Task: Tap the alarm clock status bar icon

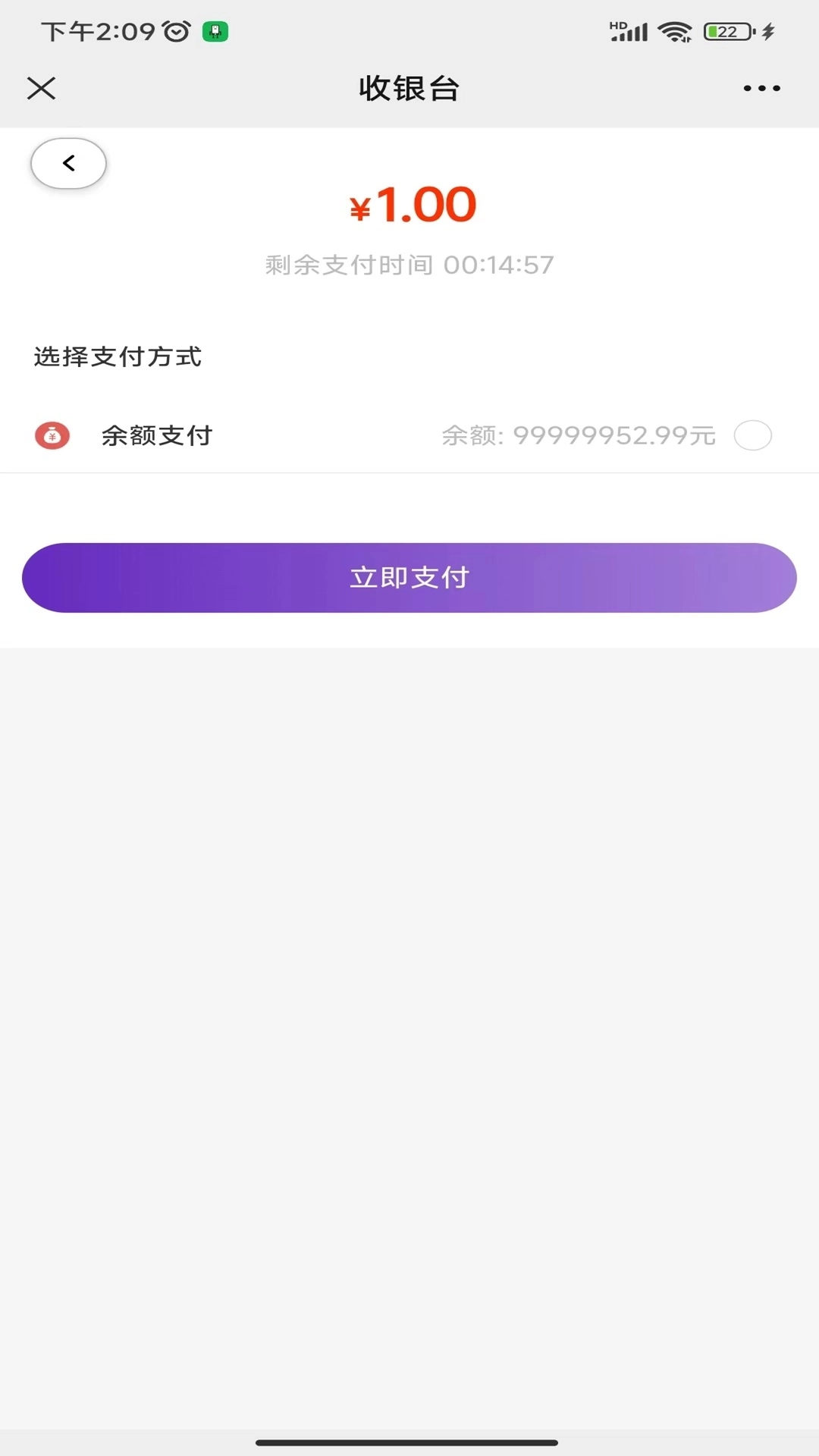Action: pos(174,32)
